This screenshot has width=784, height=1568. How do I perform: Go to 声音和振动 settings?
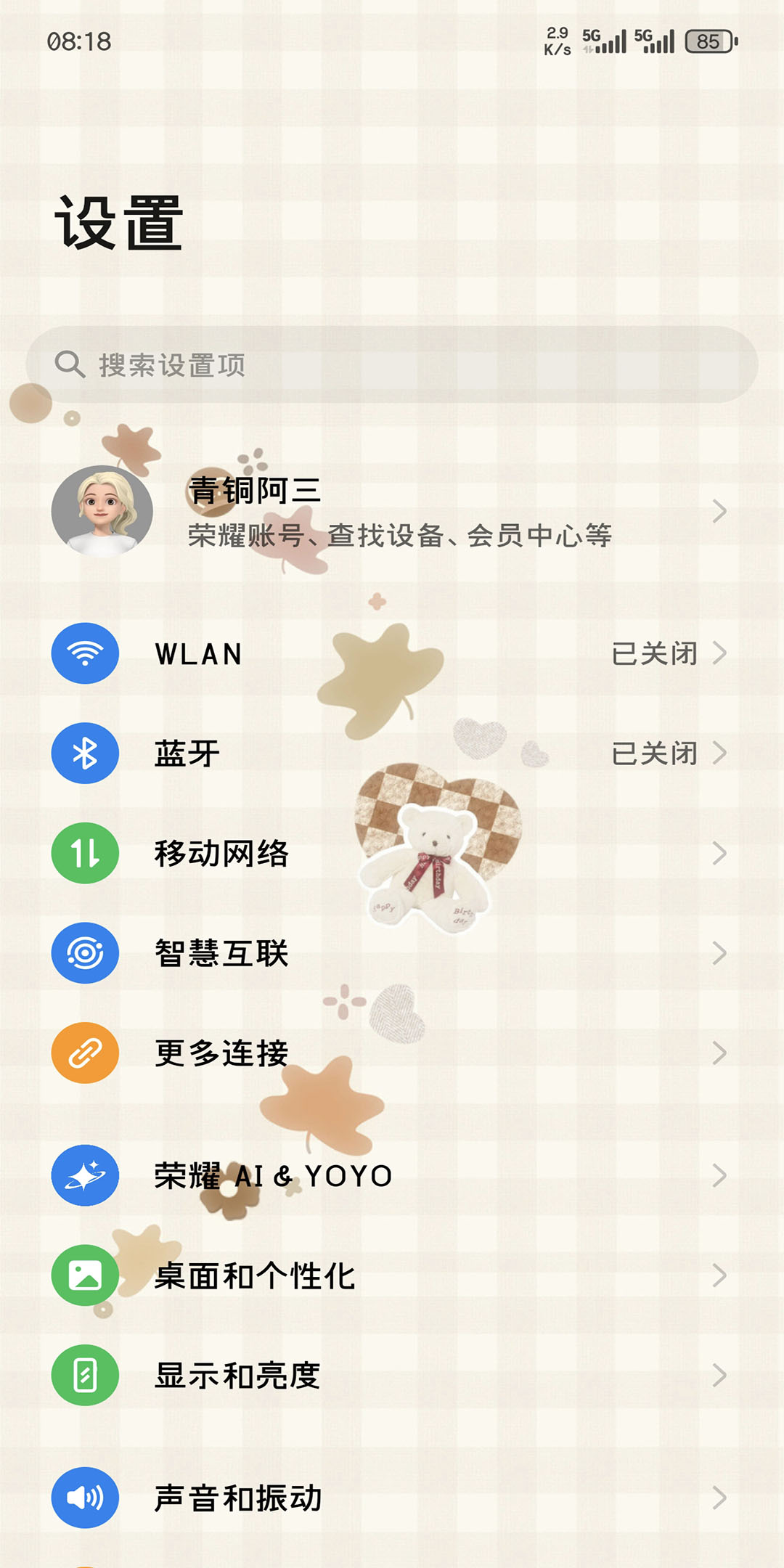392,1498
